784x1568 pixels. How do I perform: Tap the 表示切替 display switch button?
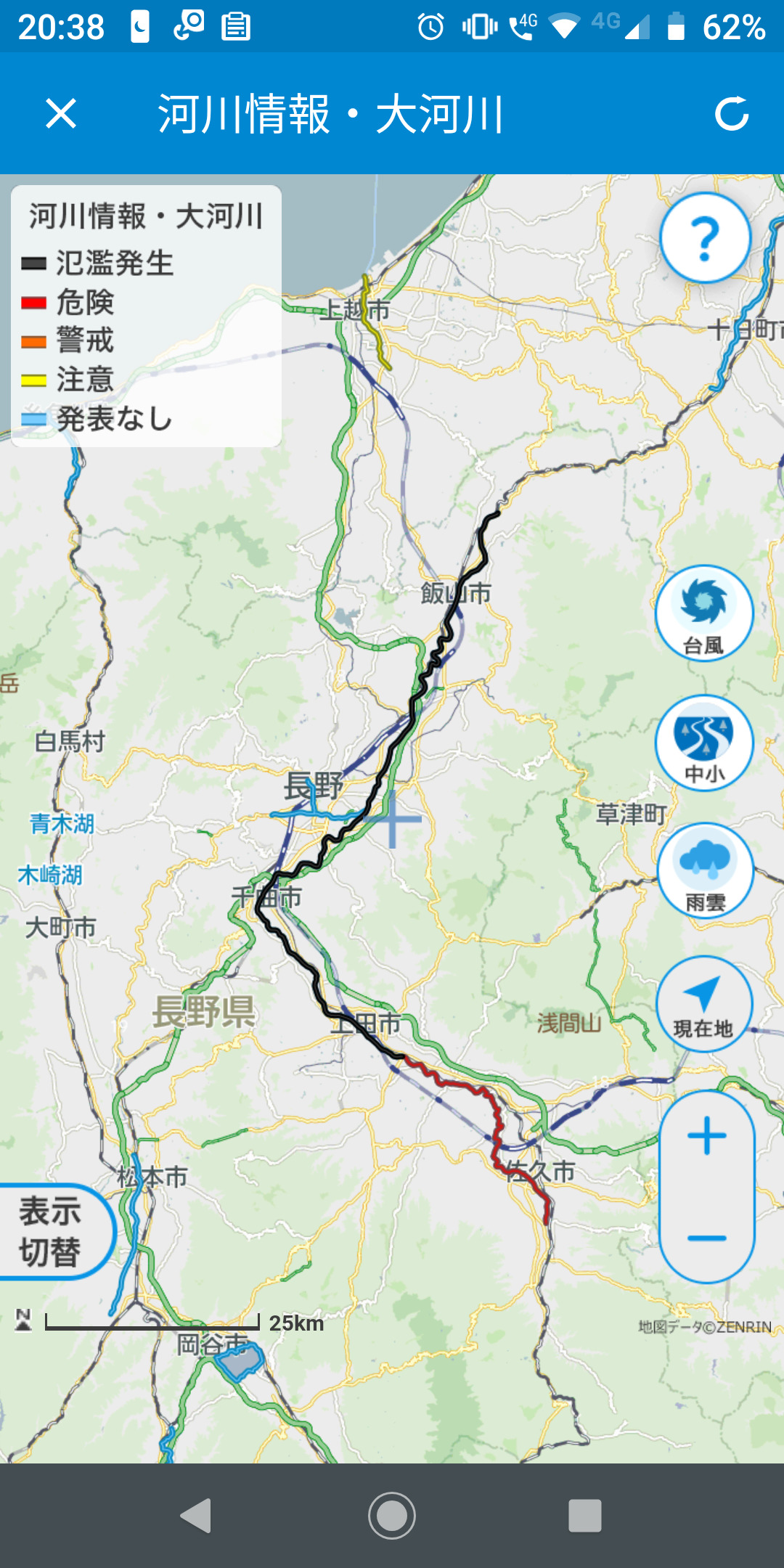[x=52, y=1232]
